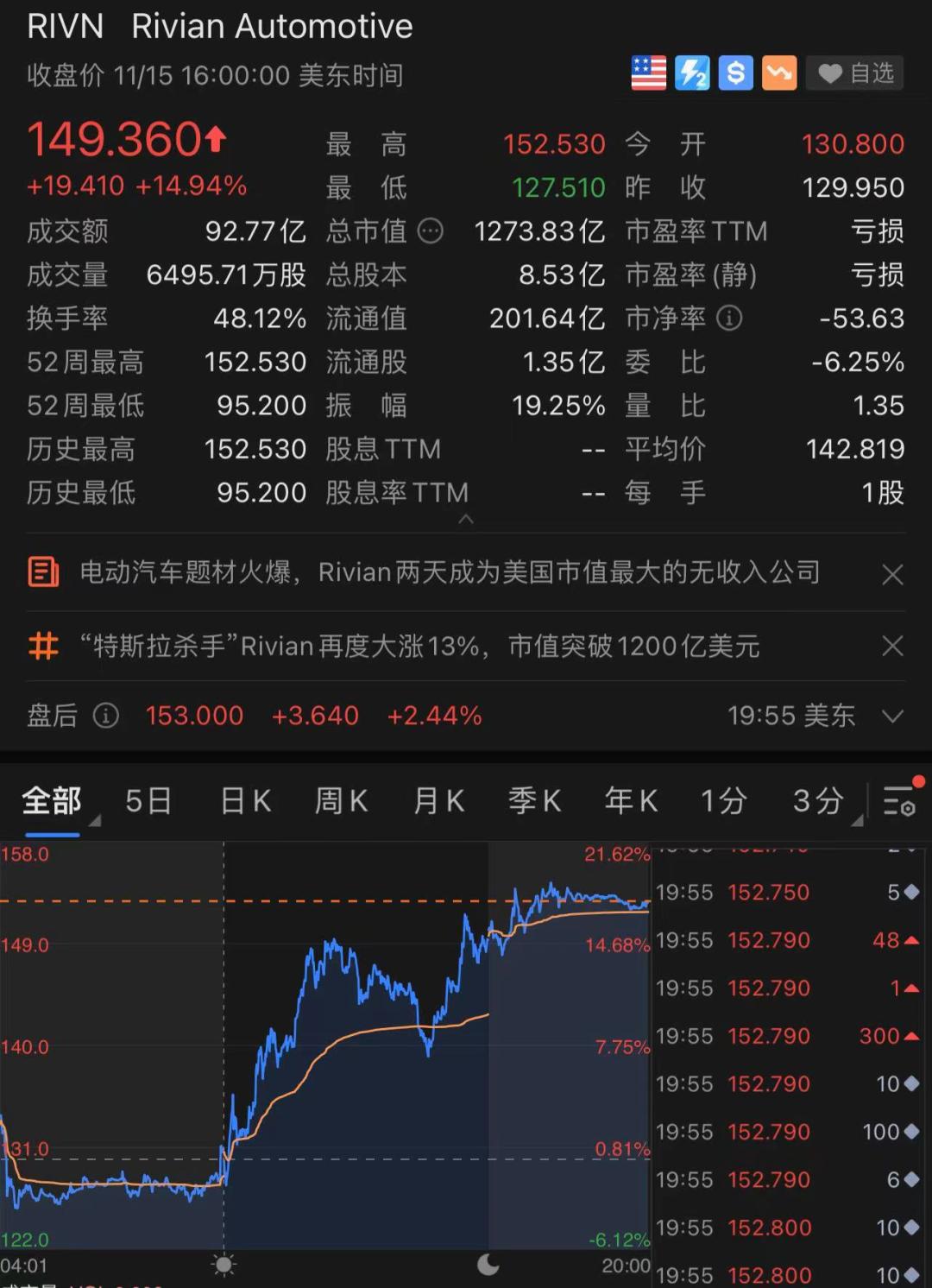The width and height of the screenshot is (932, 1288).
Task: Open chart settings icon
Action: 899,802
